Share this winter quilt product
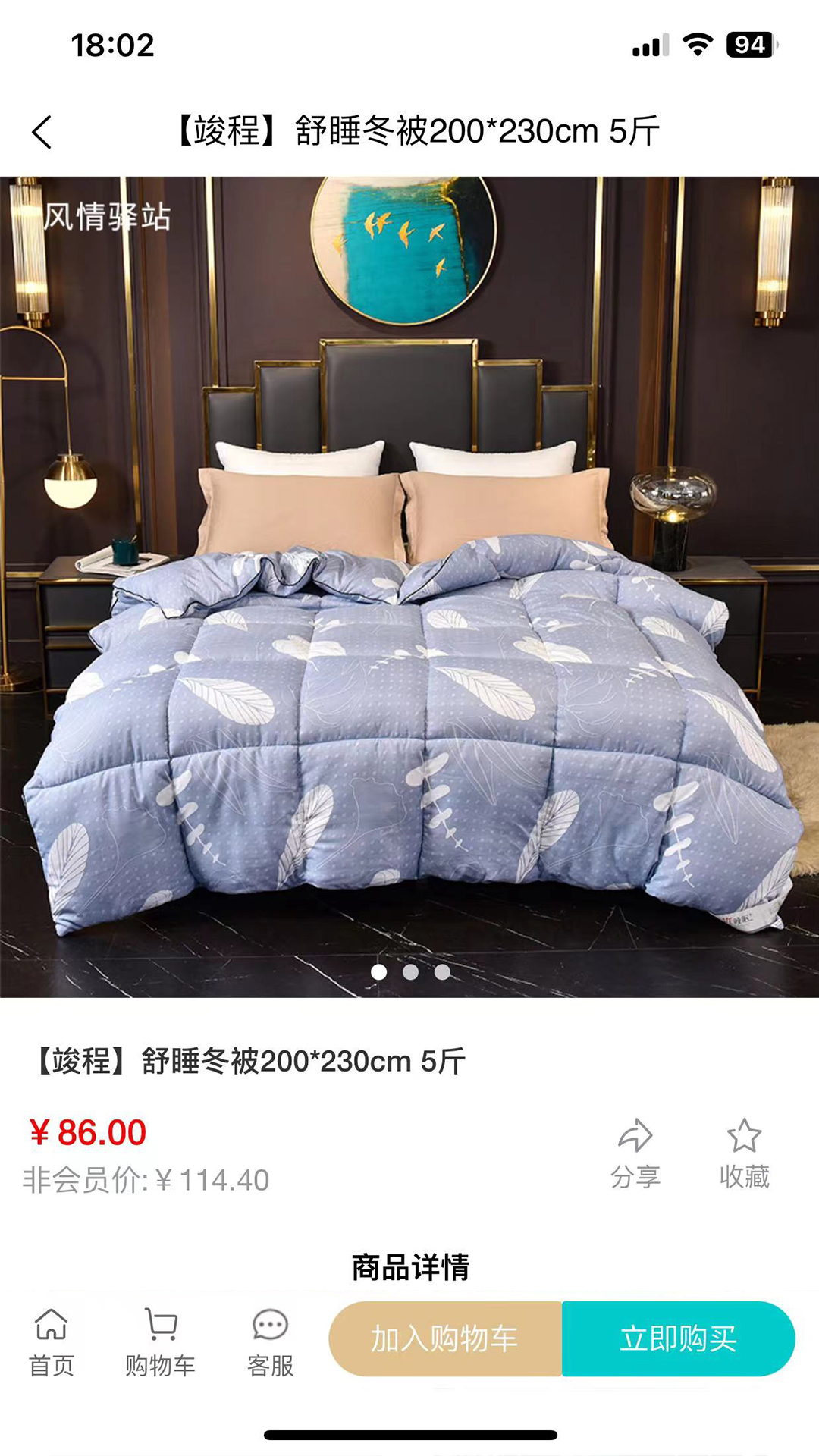819x1456 pixels. [x=635, y=1153]
